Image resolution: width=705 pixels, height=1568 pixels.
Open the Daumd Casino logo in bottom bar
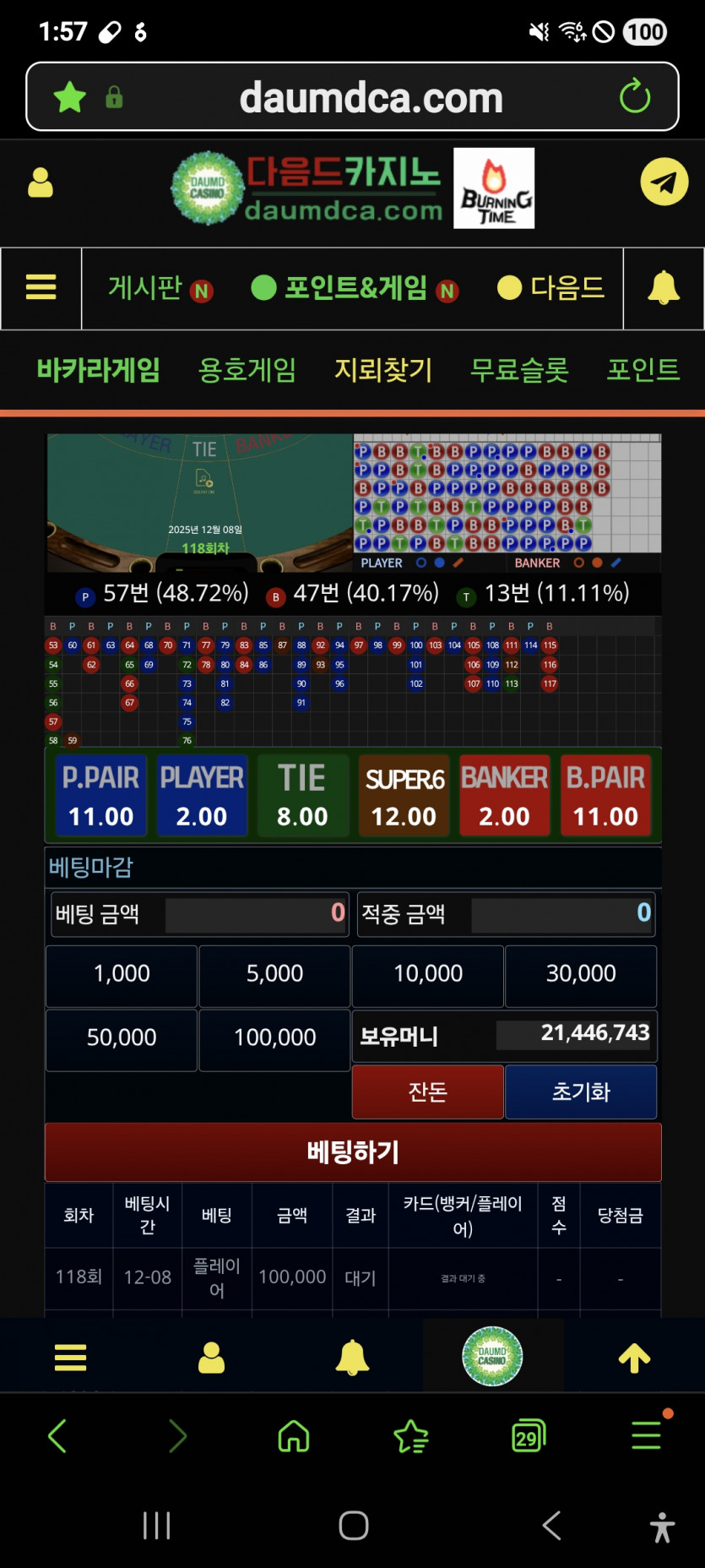pyautogui.click(x=494, y=1356)
